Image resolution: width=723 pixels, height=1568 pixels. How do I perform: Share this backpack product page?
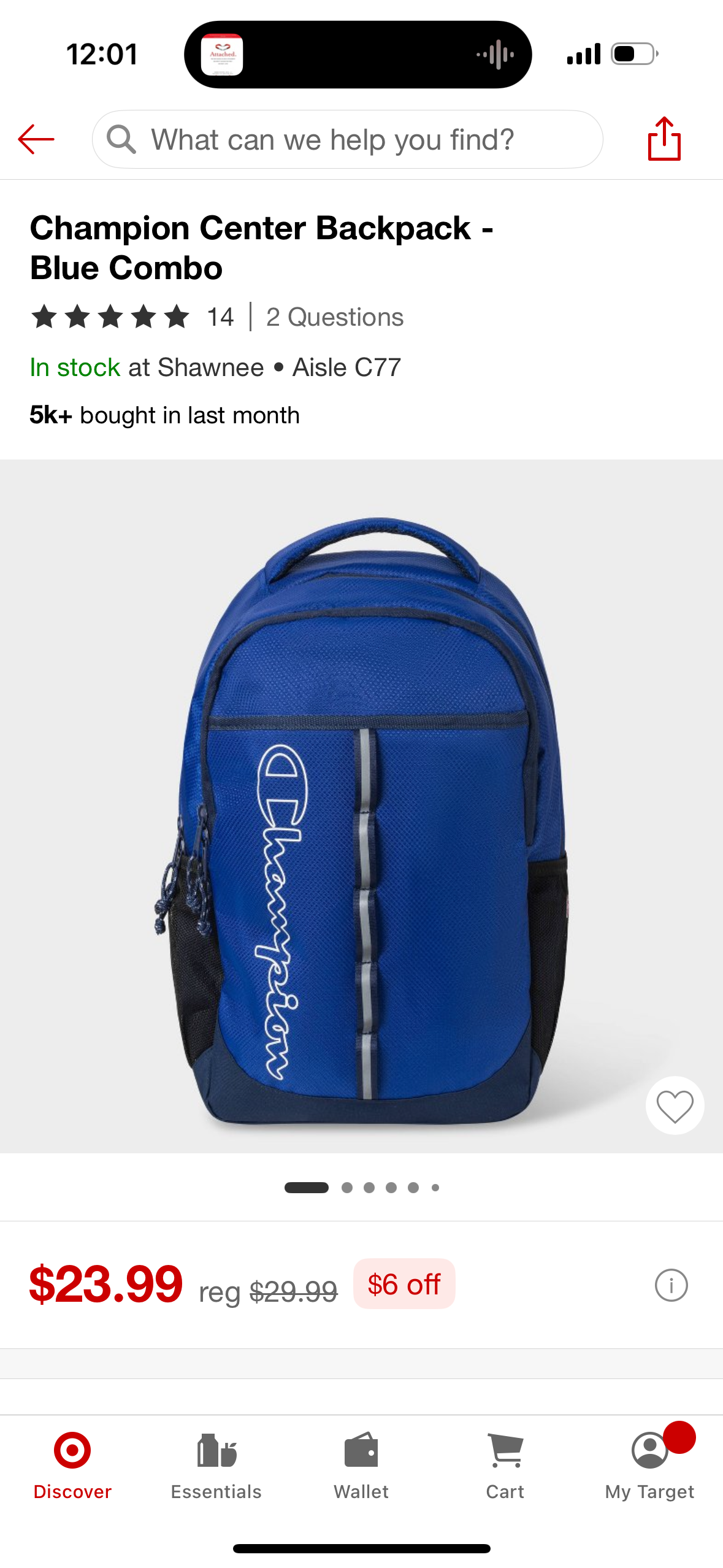point(664,139)
